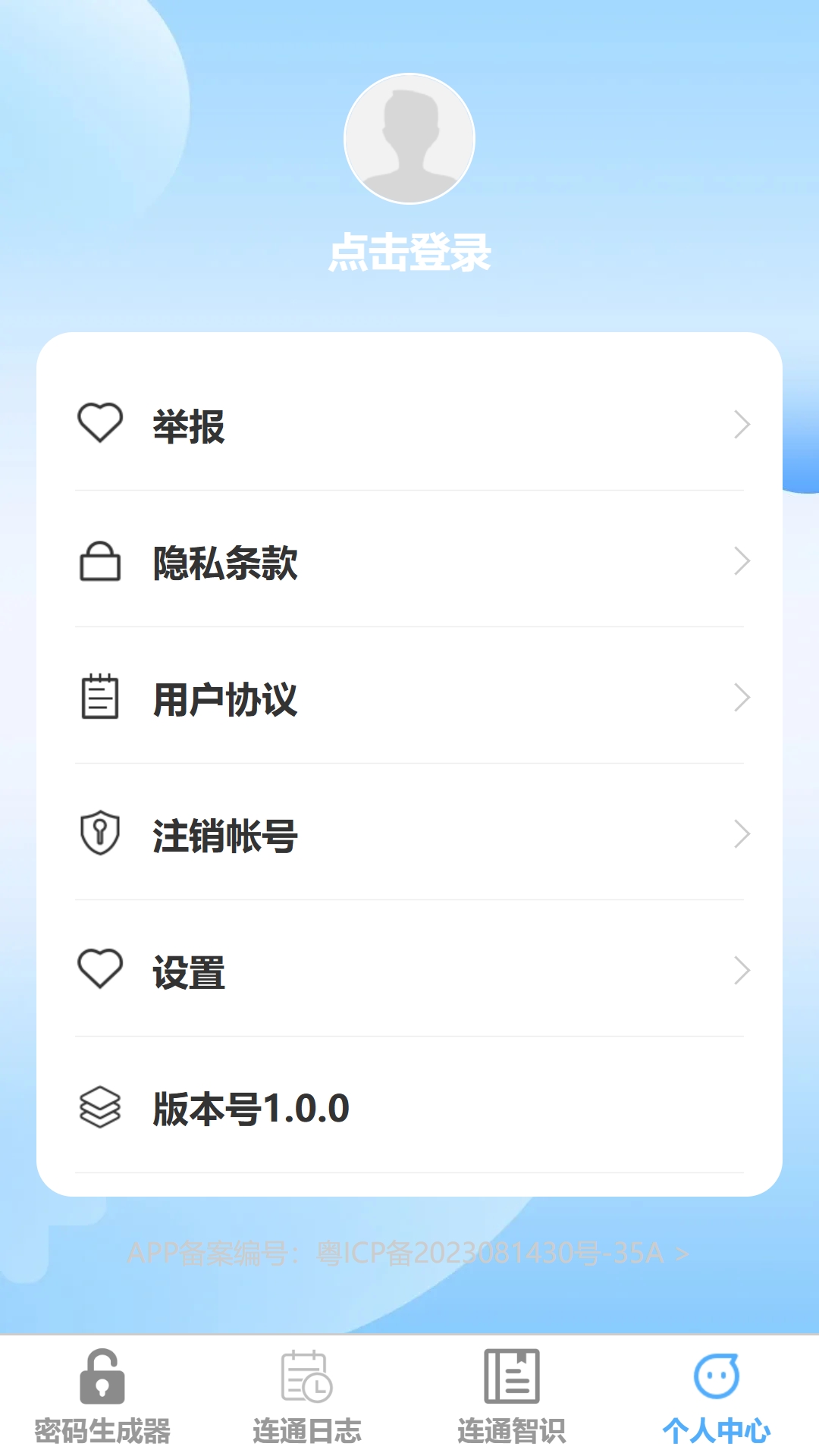Expand the 举报 row chevron
The width and height of the screenshot is (819, 1456).
742,425
